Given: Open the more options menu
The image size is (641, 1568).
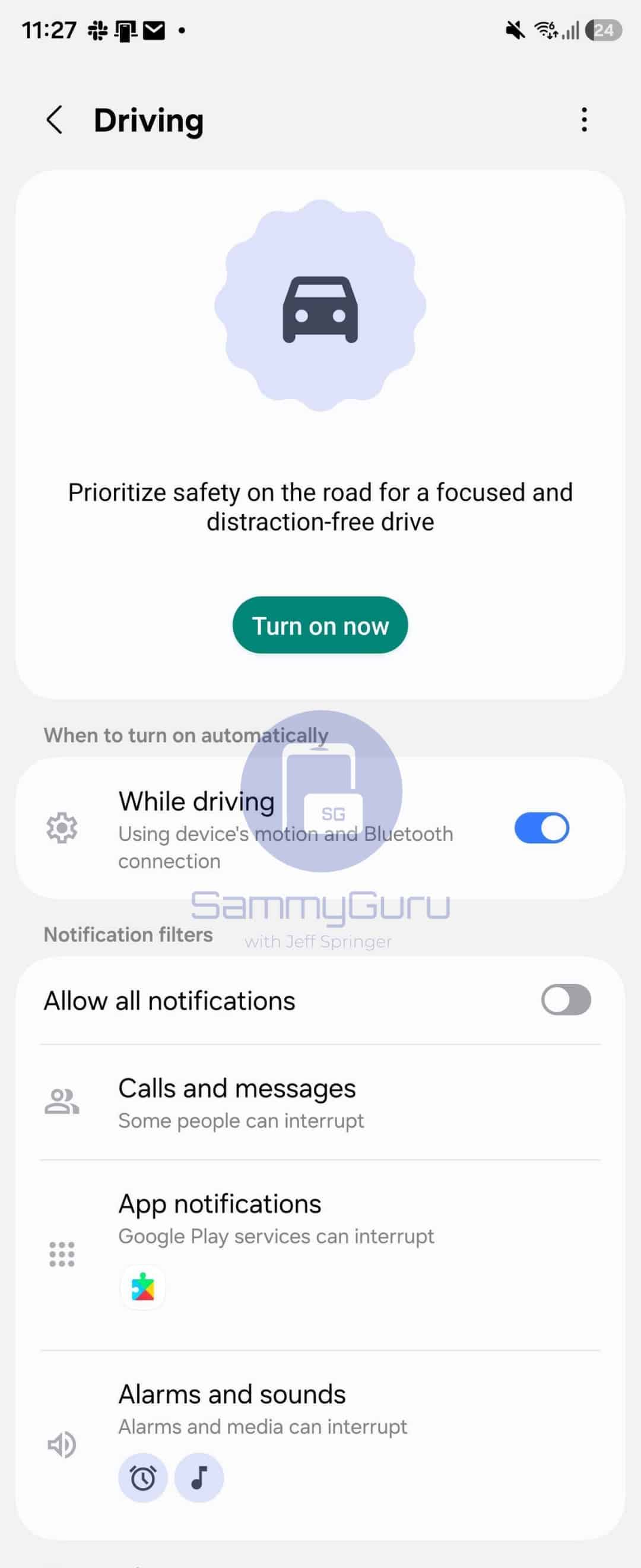Looking at the screenshot, I should (584, 119).
